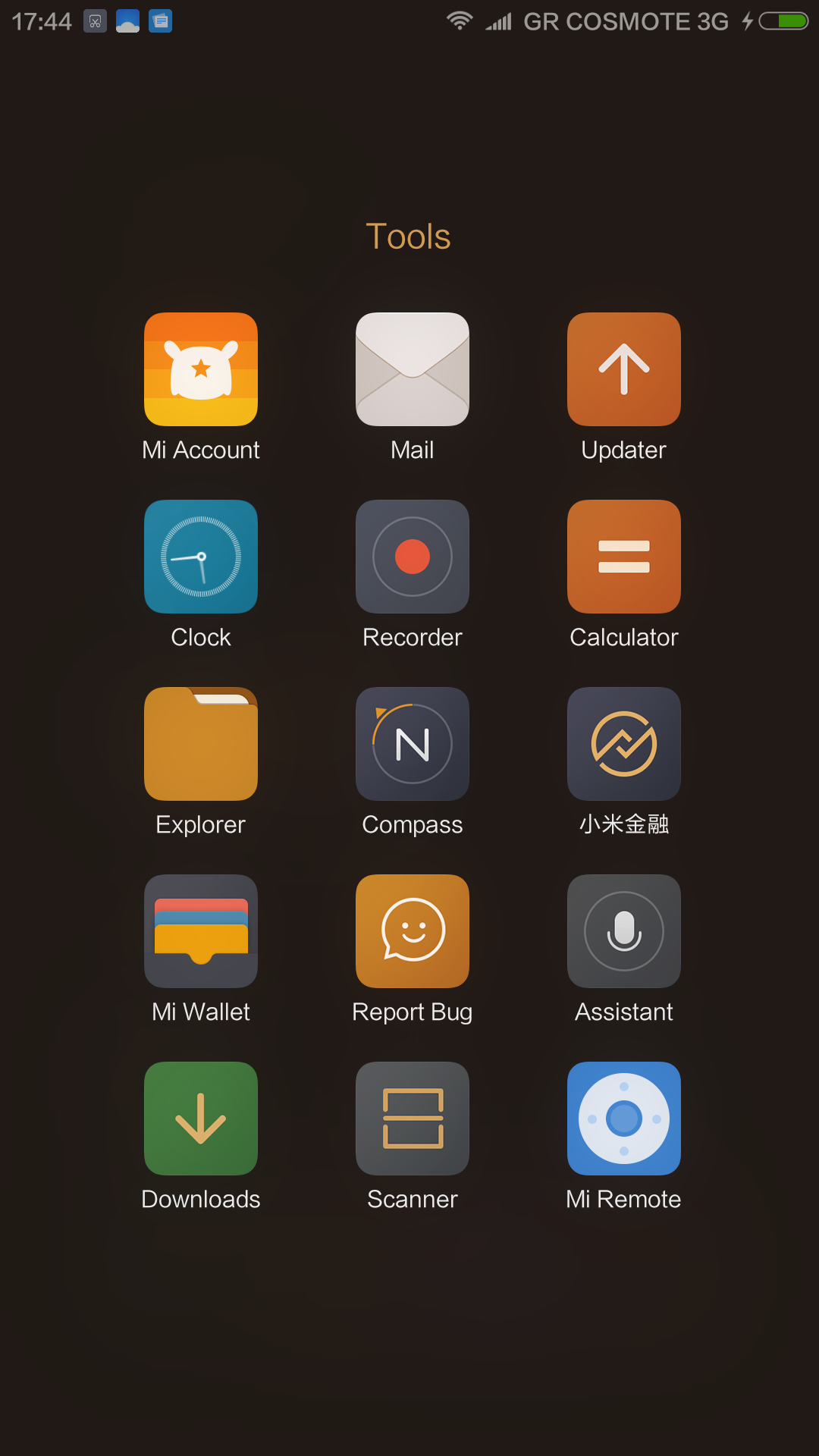Open the Explorer file manager

[x=201, y=744]
